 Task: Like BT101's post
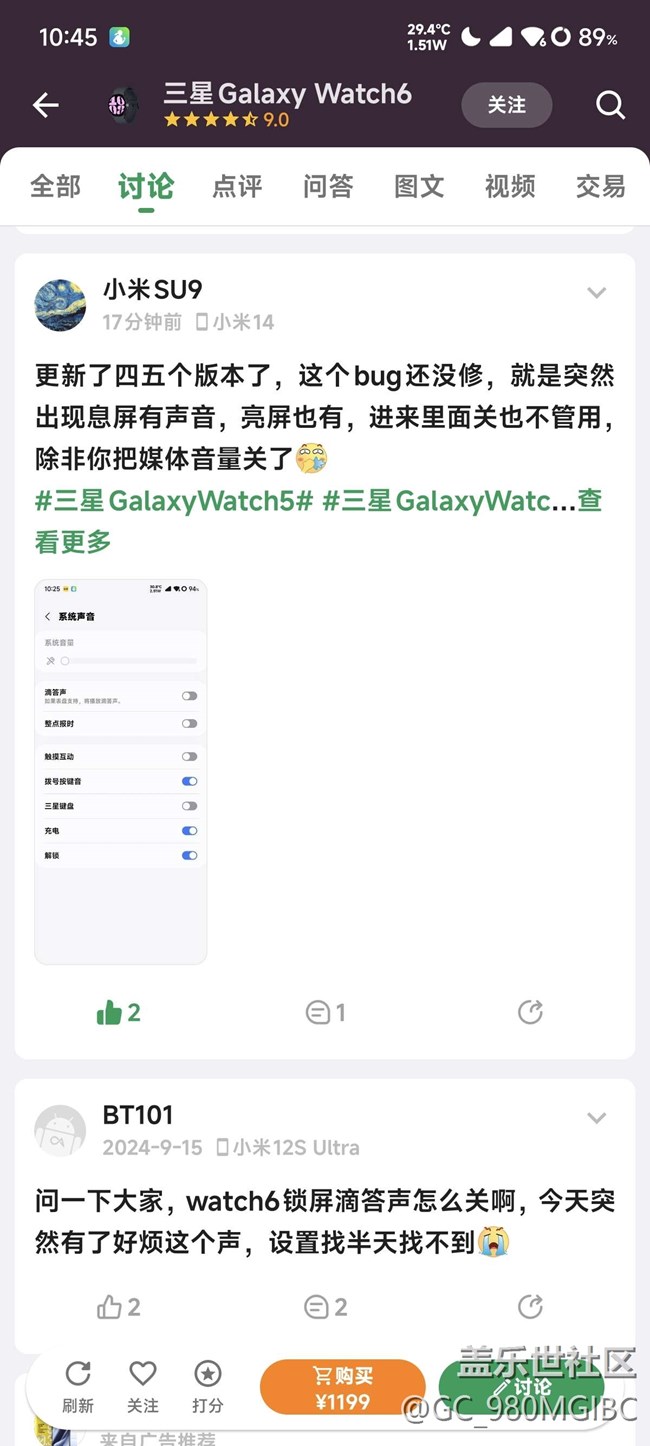coord(118,1306)
